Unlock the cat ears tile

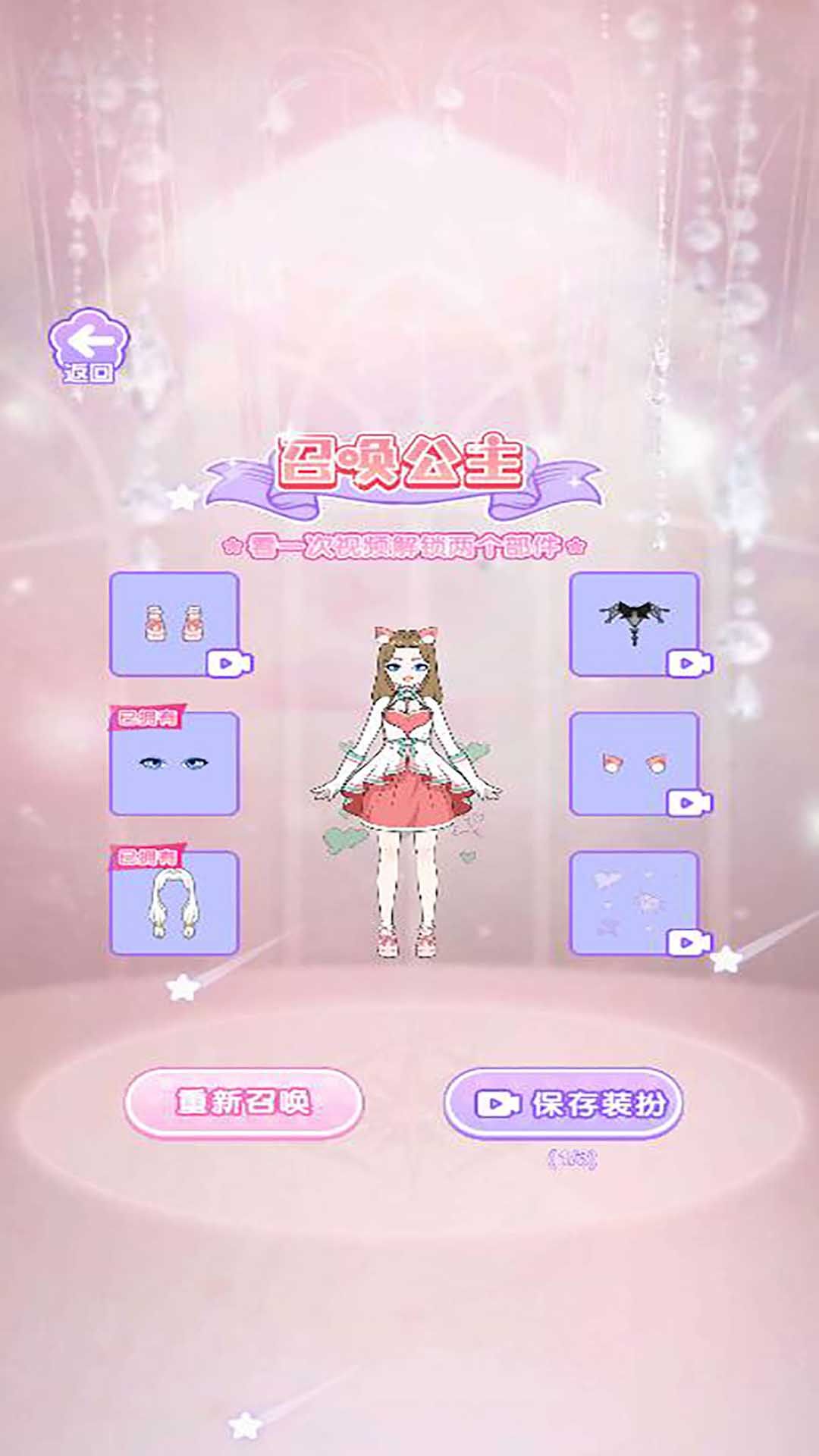634,764
